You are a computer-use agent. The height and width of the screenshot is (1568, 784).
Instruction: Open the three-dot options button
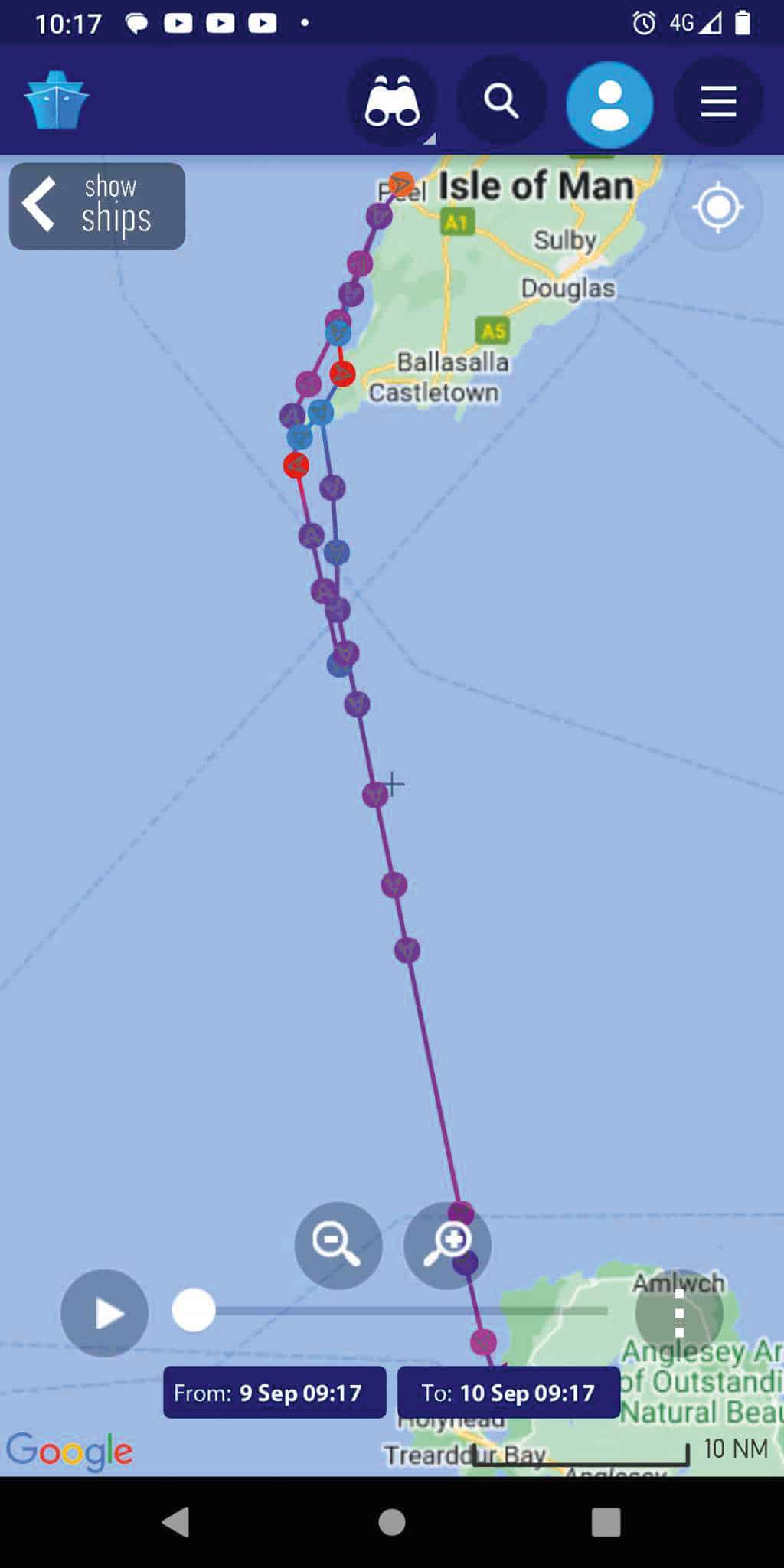click(x=678, y=1313)
